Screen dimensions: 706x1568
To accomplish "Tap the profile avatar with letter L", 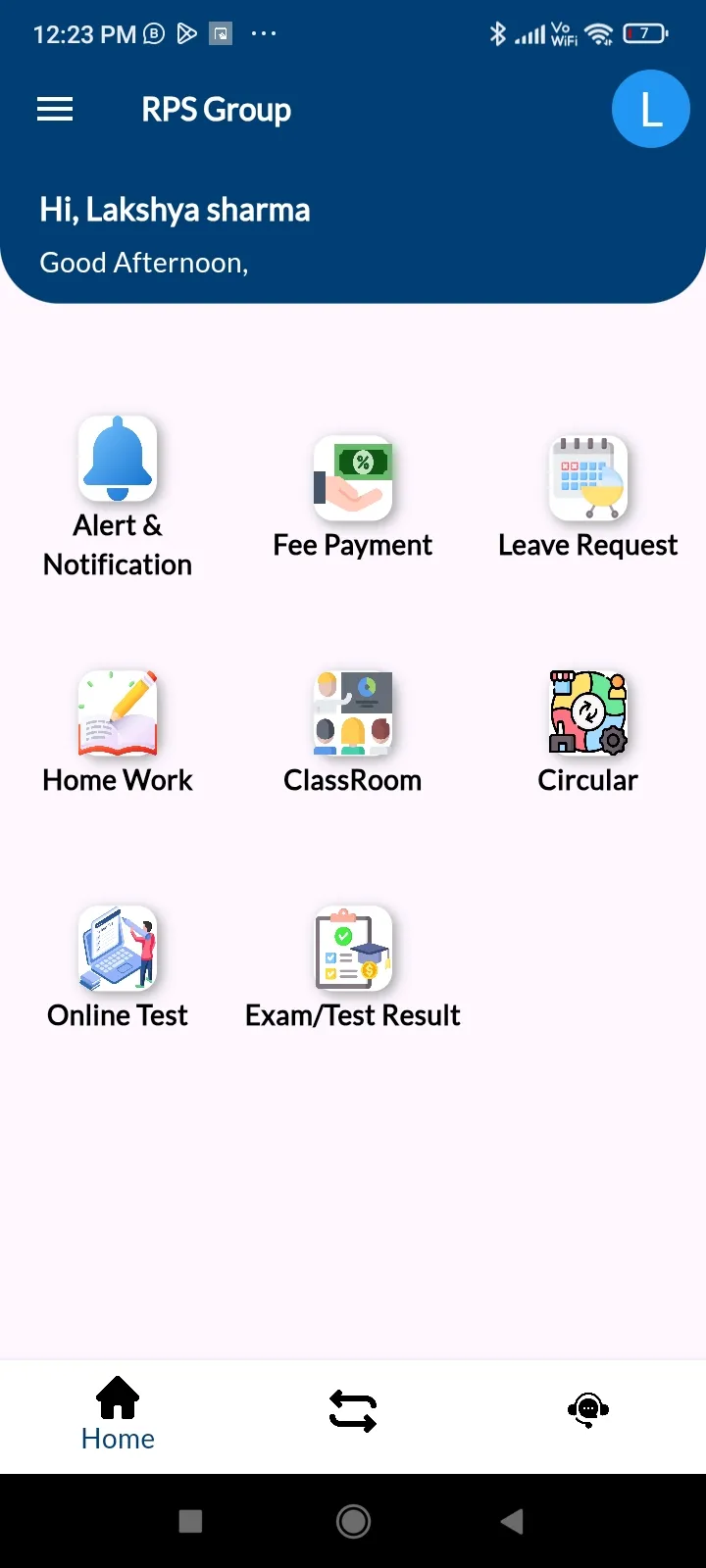I will (651, 109).
